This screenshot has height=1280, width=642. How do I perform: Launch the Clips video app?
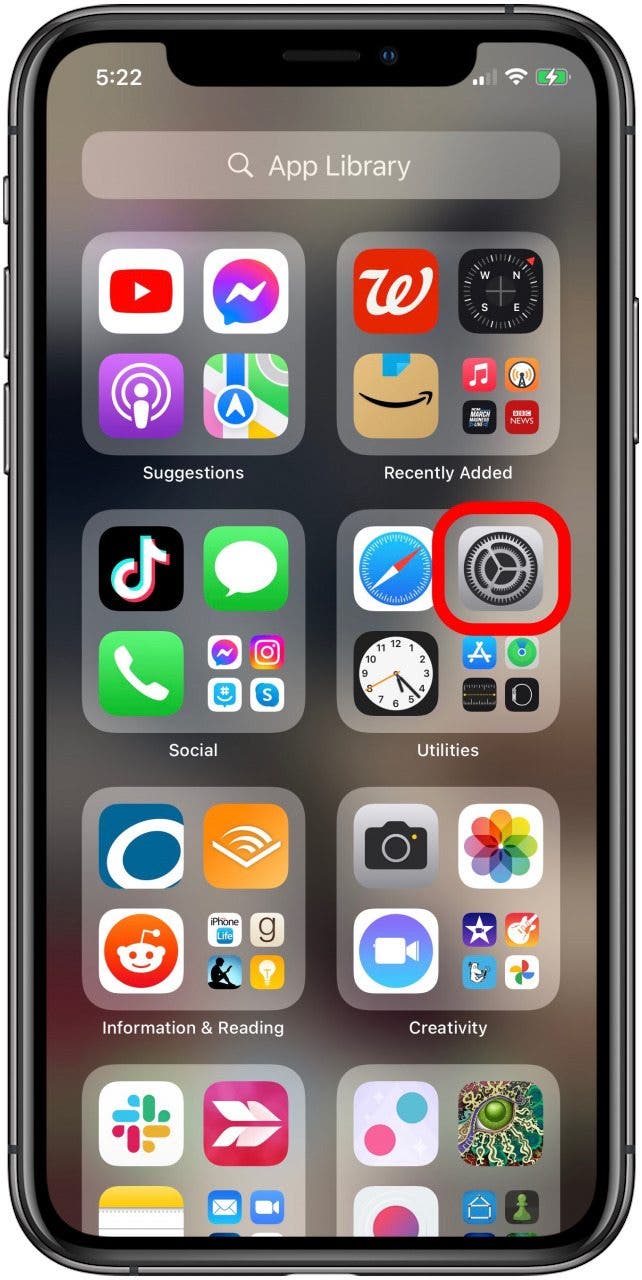click(x=396, y=950)
